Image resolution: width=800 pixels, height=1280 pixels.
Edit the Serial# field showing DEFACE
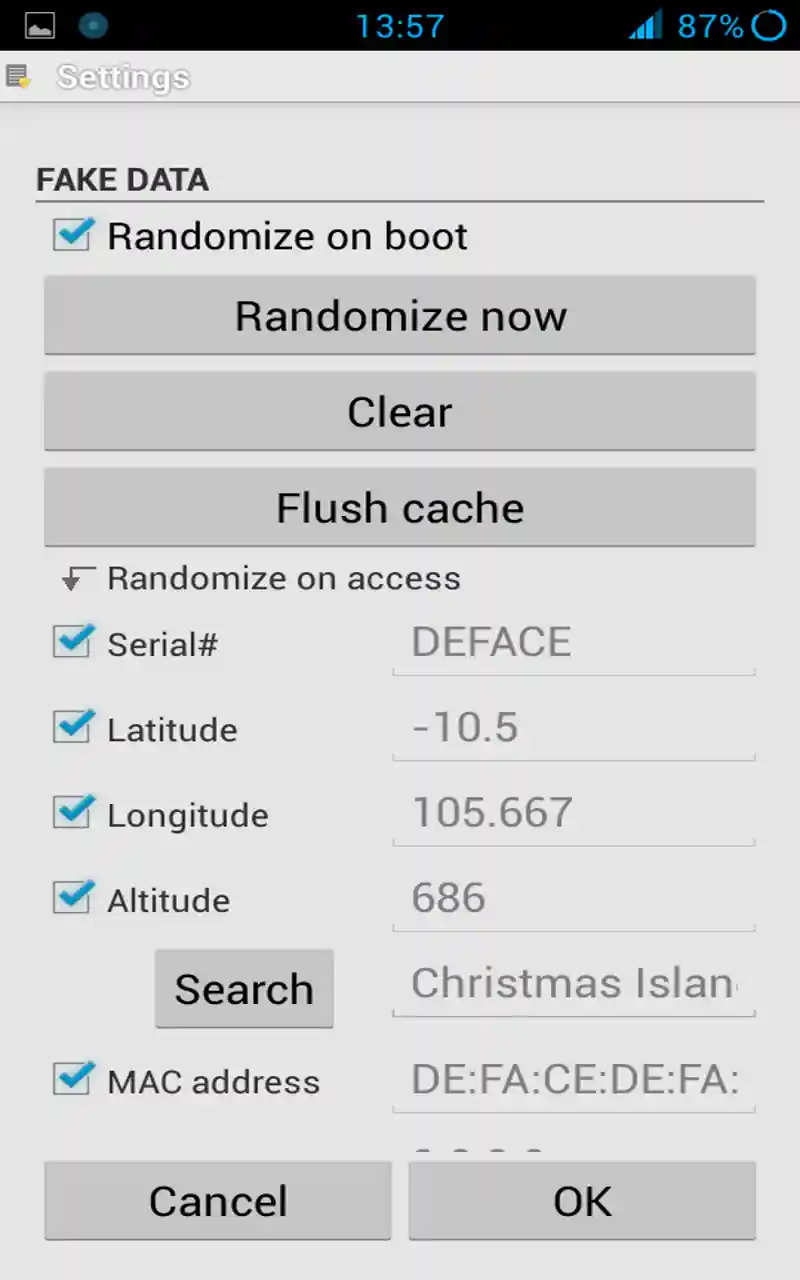point(573,642)
